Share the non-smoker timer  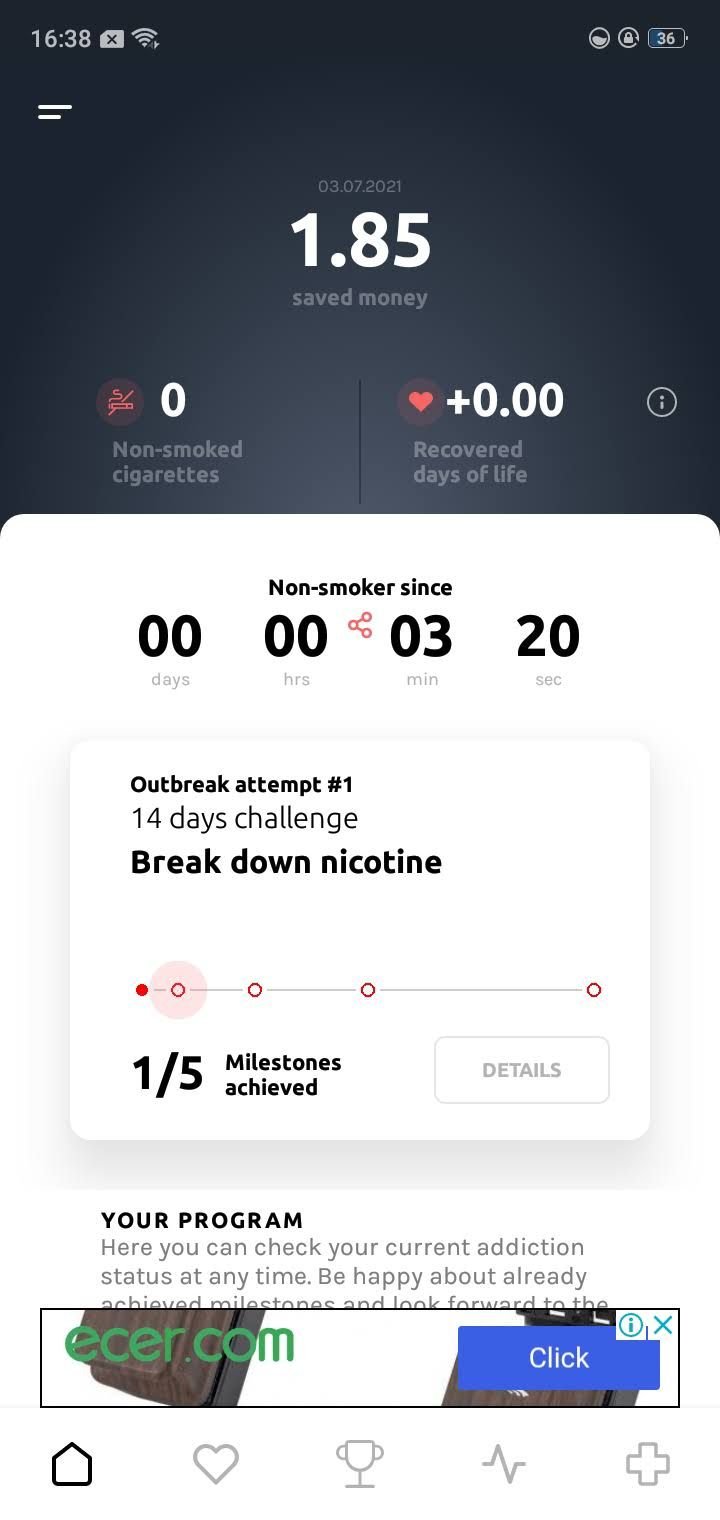coord(360,626)
